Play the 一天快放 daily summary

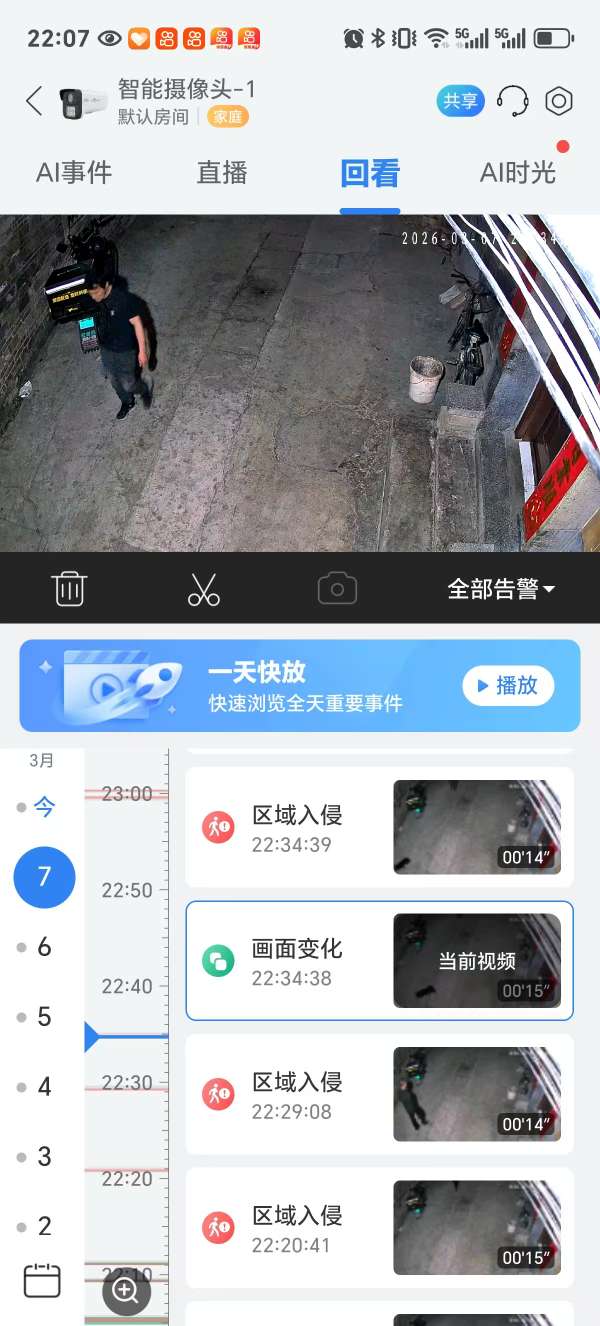508,686
